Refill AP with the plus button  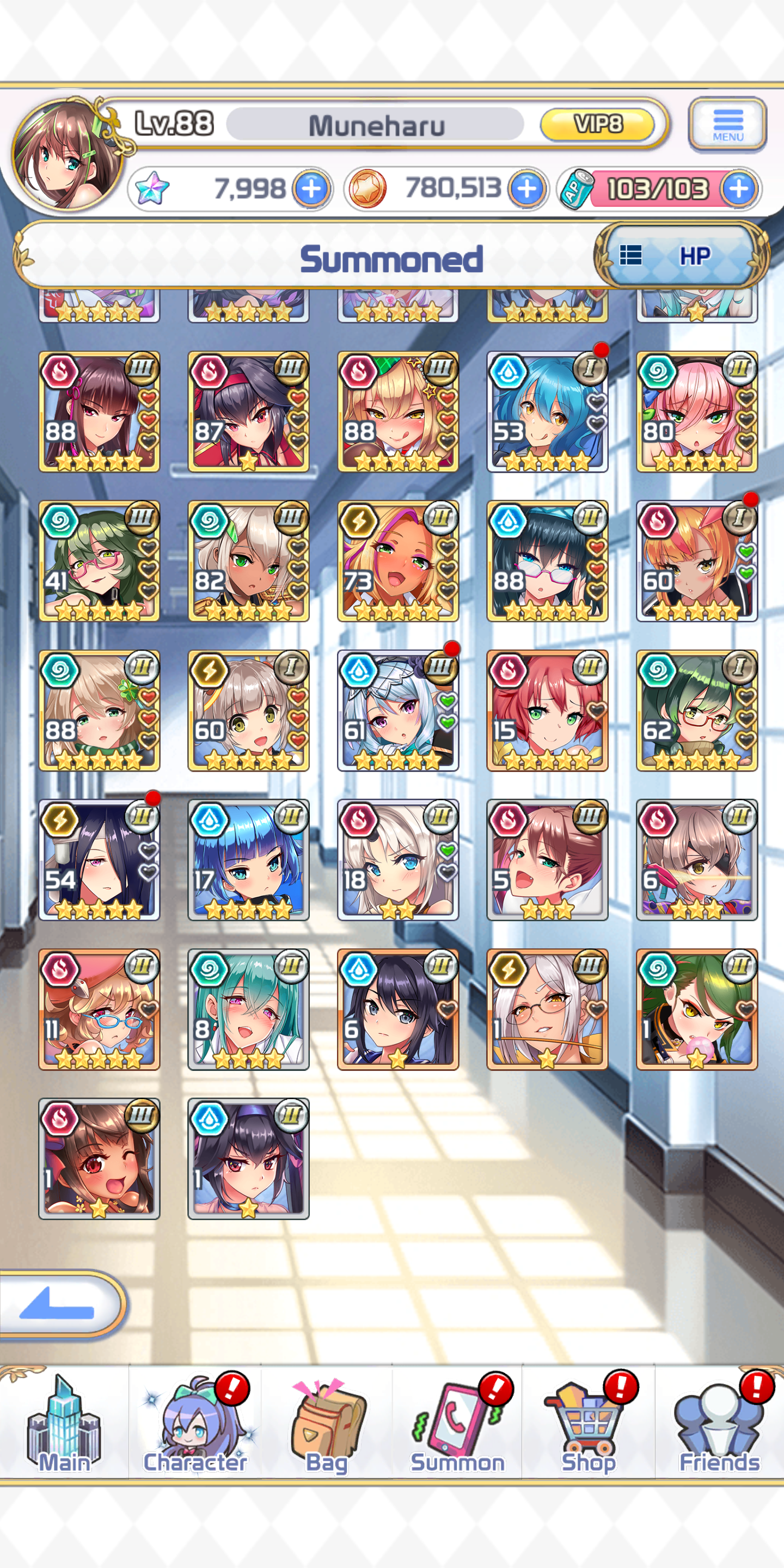click(739, 189)
